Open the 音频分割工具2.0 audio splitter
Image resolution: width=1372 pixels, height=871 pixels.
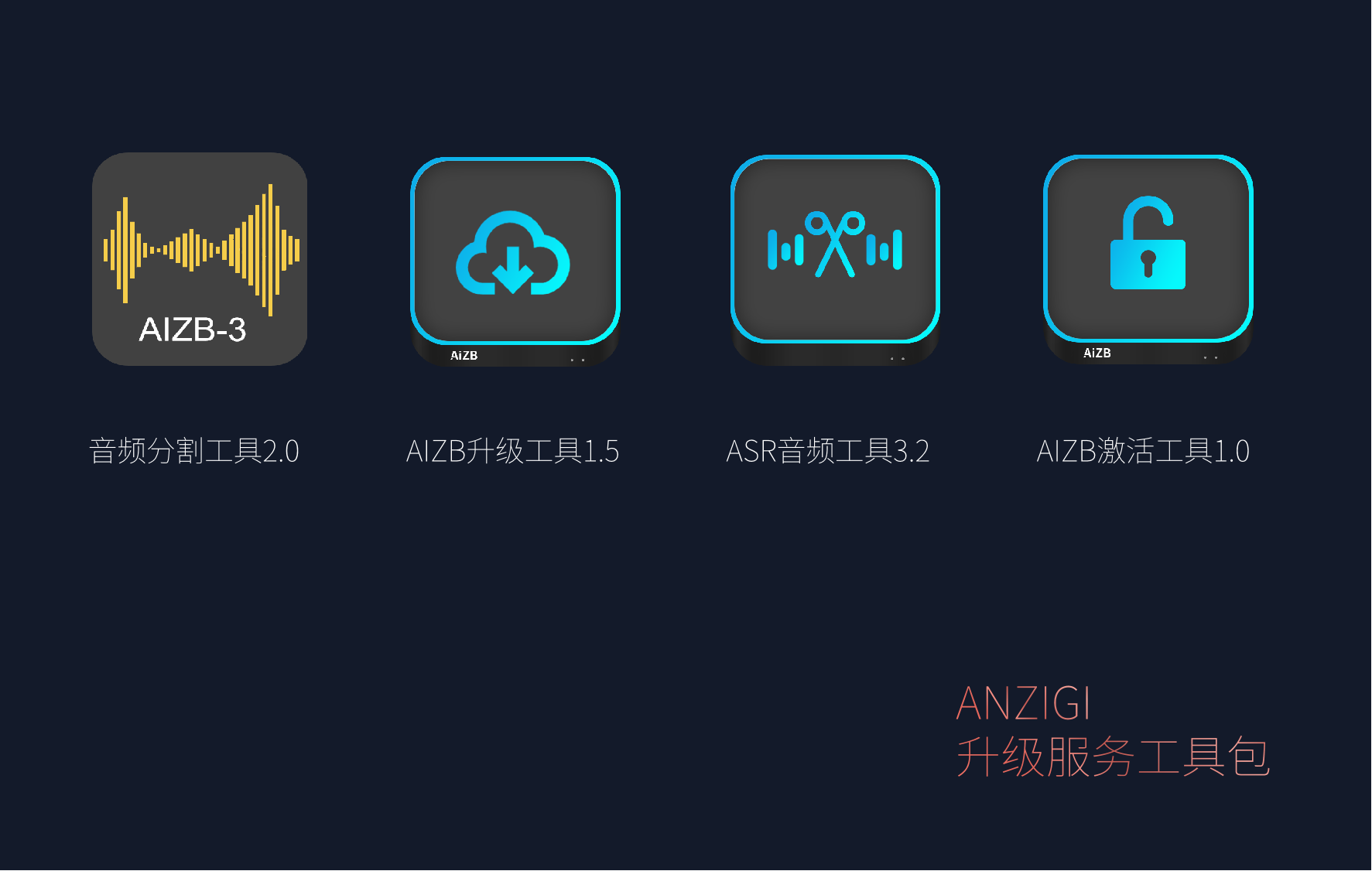point(200,258)
